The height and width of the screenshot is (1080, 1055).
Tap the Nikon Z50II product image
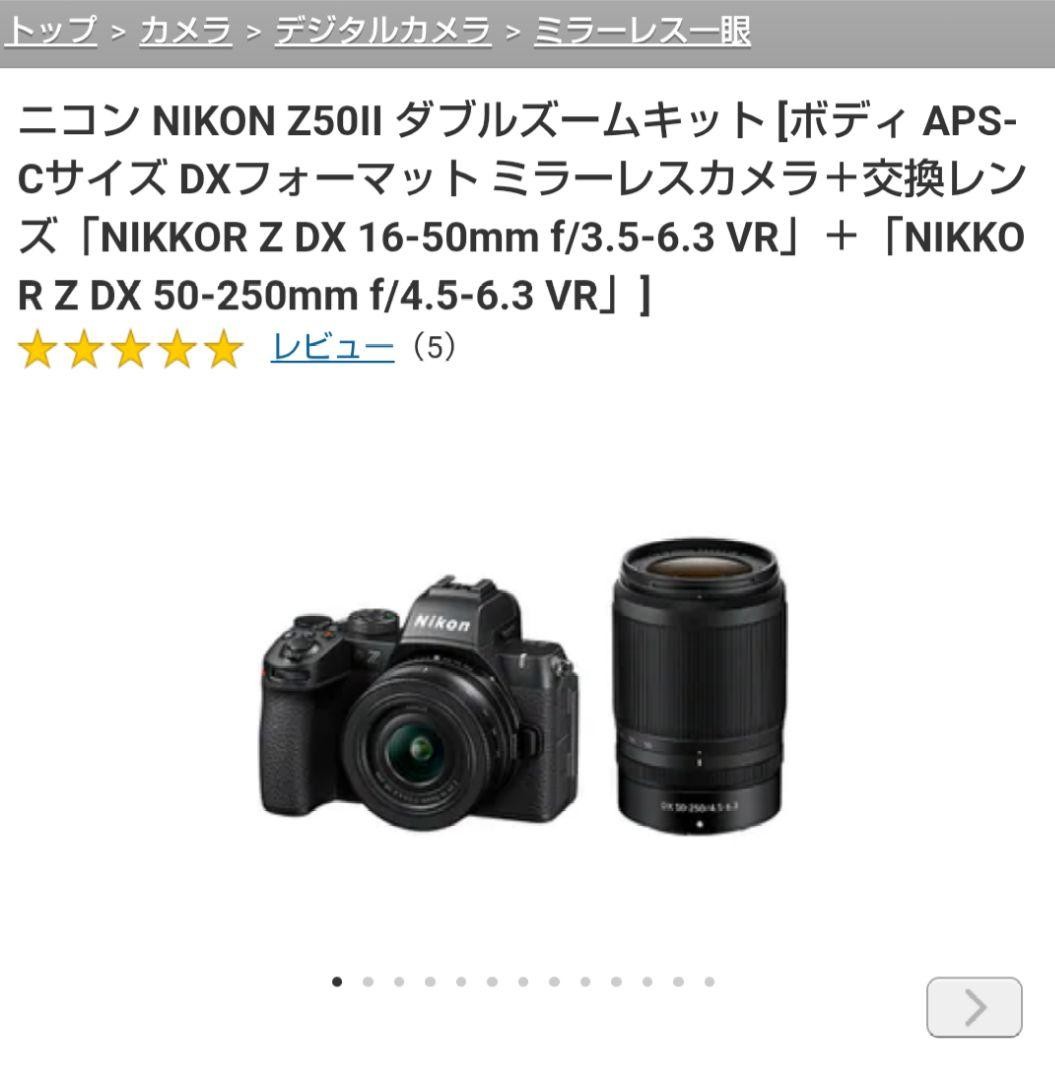click(522, 690)
